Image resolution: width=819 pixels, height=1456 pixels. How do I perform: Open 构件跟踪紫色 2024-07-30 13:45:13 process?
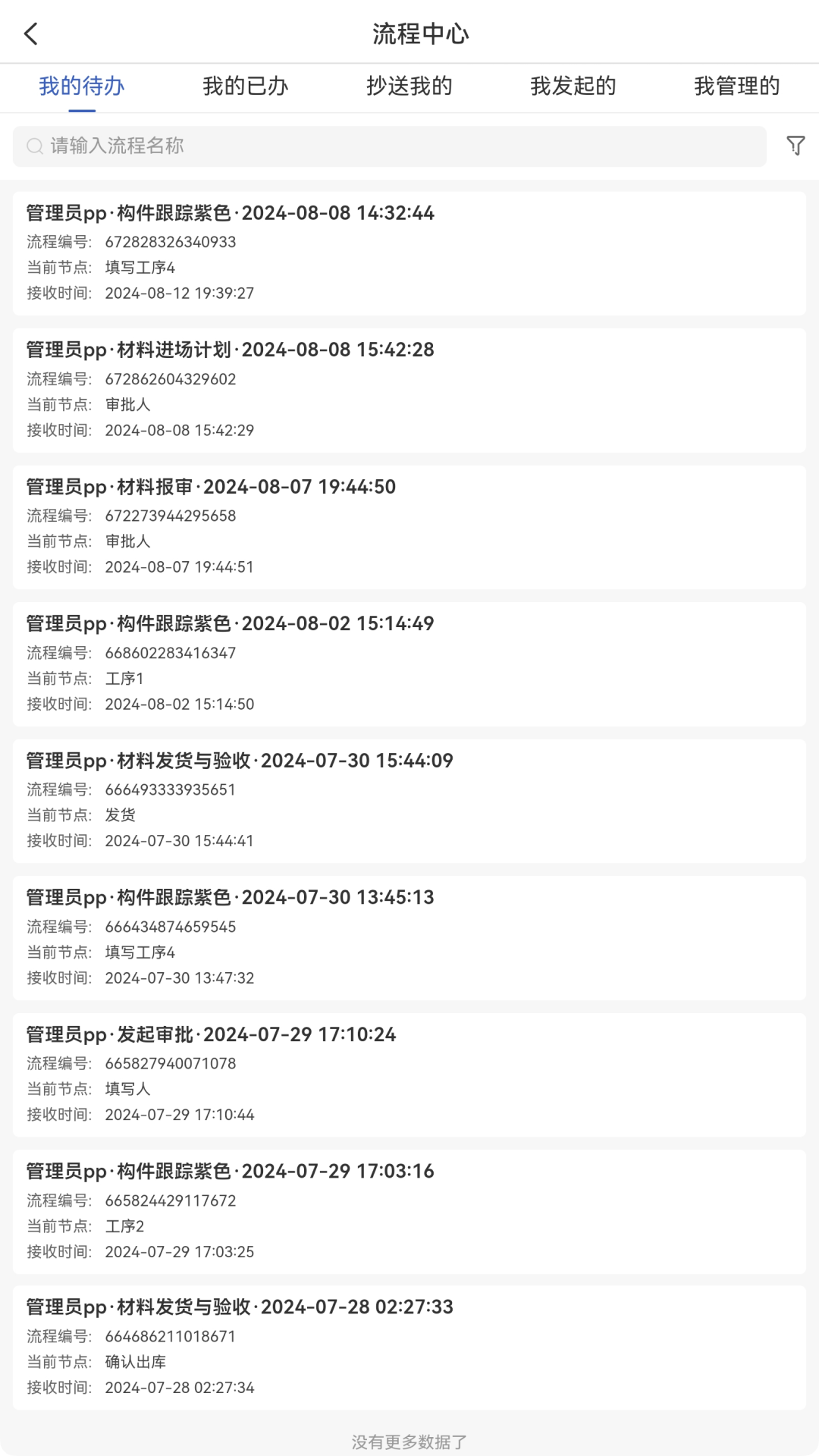tap(409, 937)
